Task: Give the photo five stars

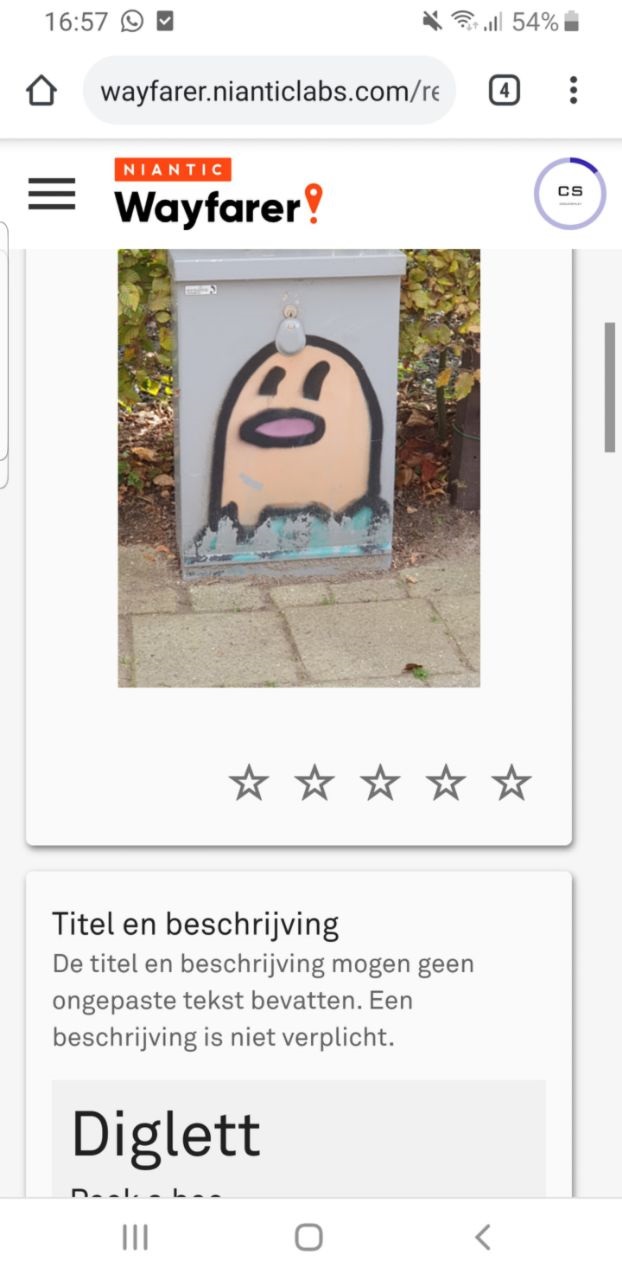Action: coord(511,783)
